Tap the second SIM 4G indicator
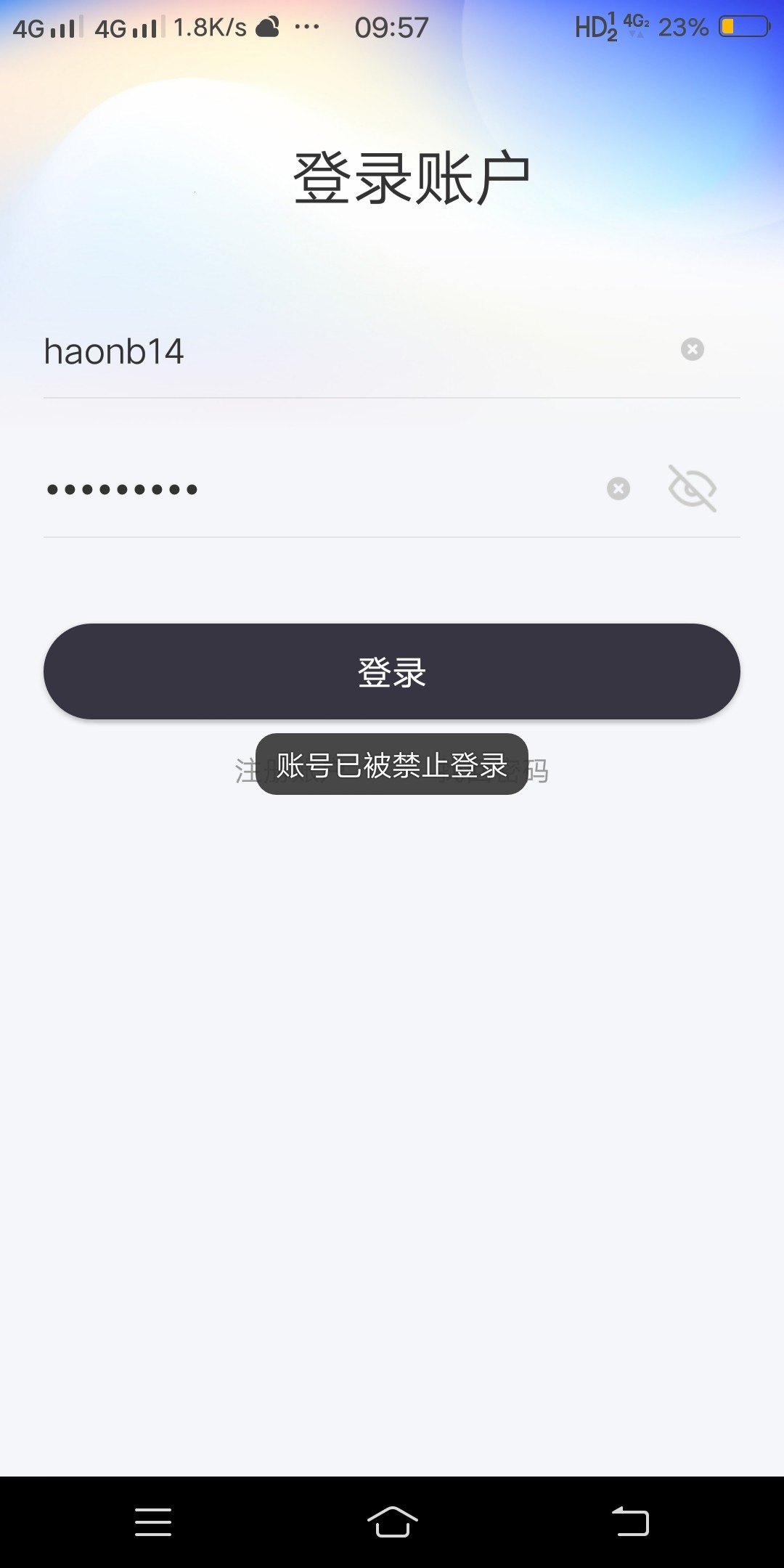 pyautogui.click(x=127, y=27)
